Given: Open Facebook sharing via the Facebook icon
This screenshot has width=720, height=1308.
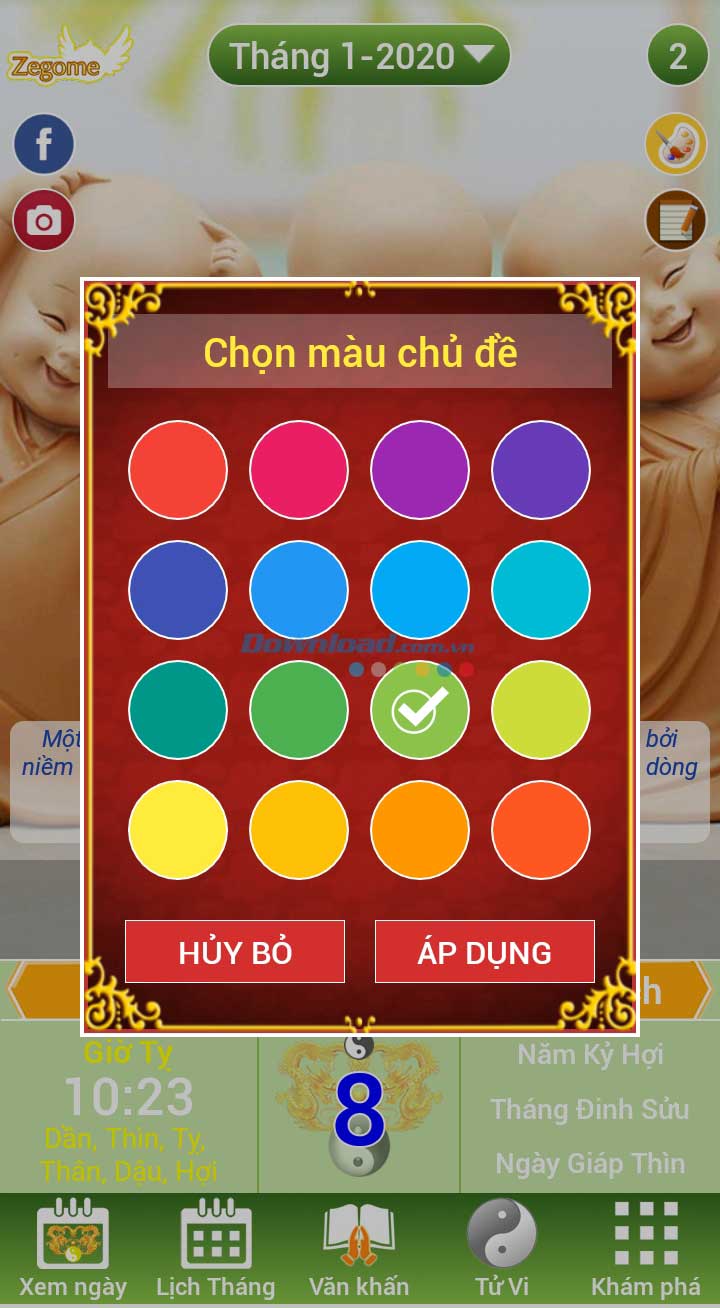Looking at the screenshot, I should [44, 144].
